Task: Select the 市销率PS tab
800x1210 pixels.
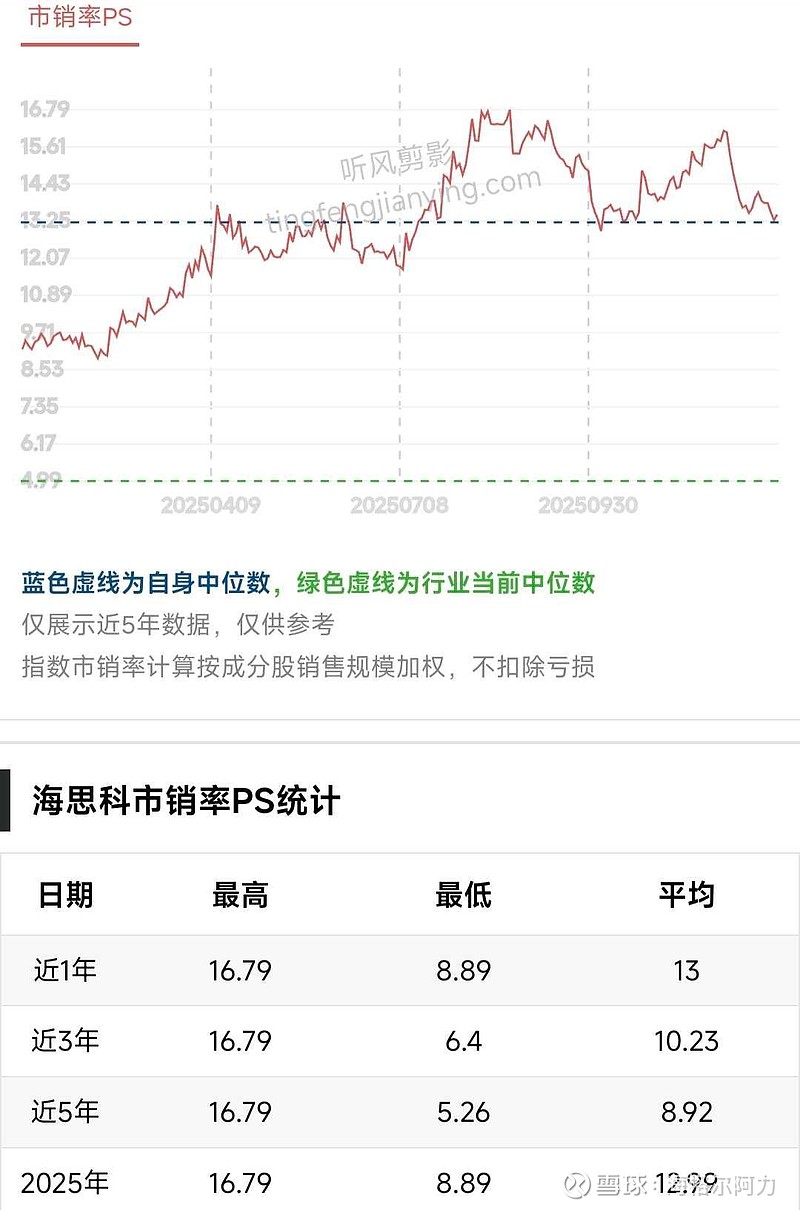Action: point(80,17)
